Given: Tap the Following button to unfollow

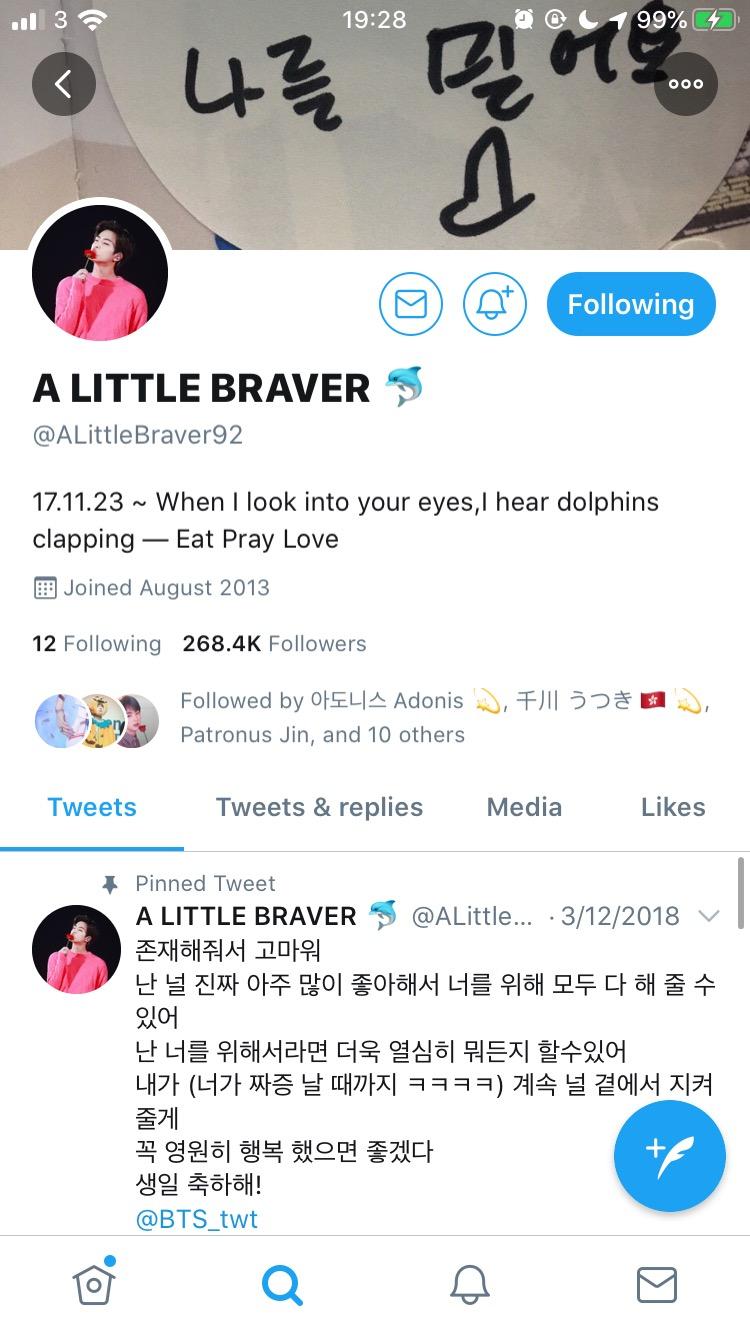Looking at the screenshot, I should pos(631,304).
